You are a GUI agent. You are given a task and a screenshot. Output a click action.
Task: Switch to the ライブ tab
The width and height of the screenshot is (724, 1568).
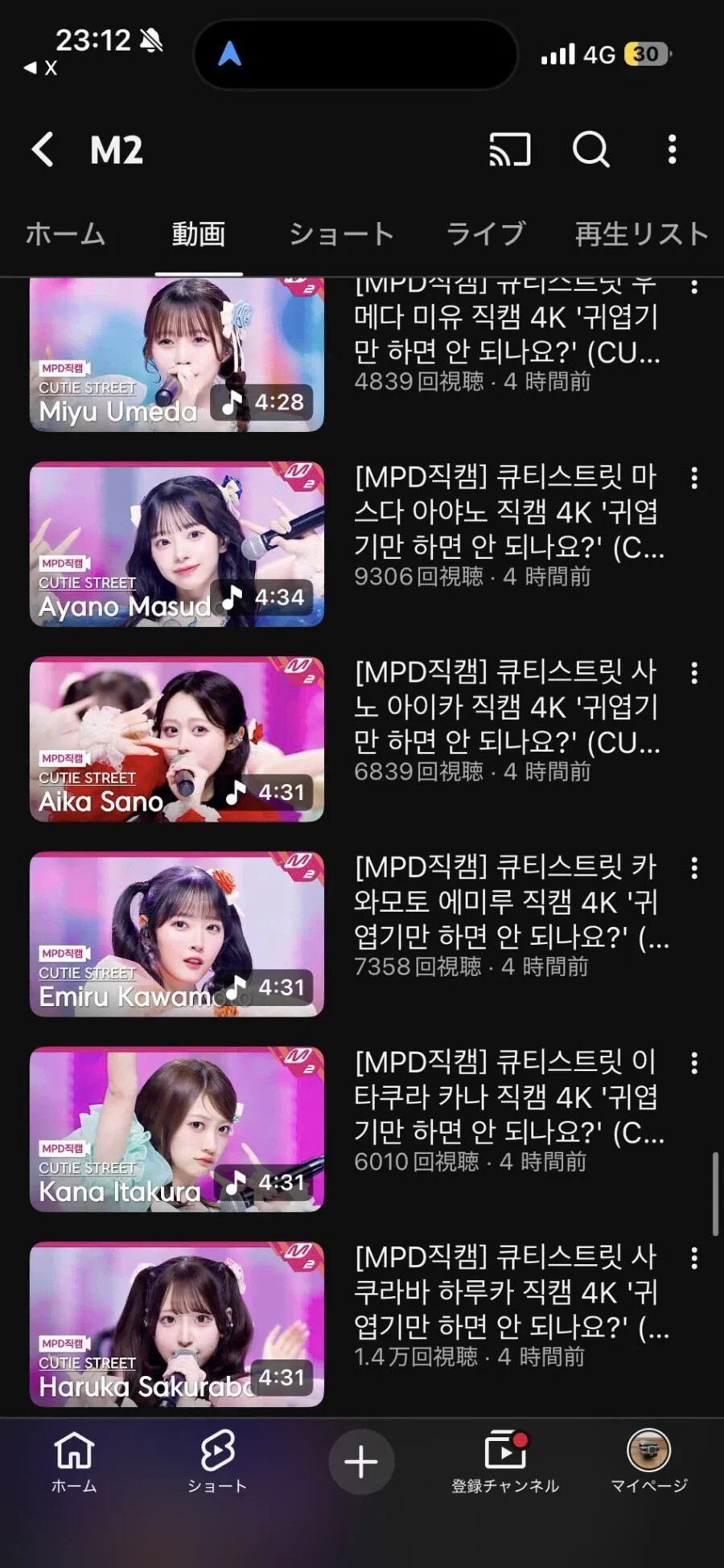[x=486, y=234]
